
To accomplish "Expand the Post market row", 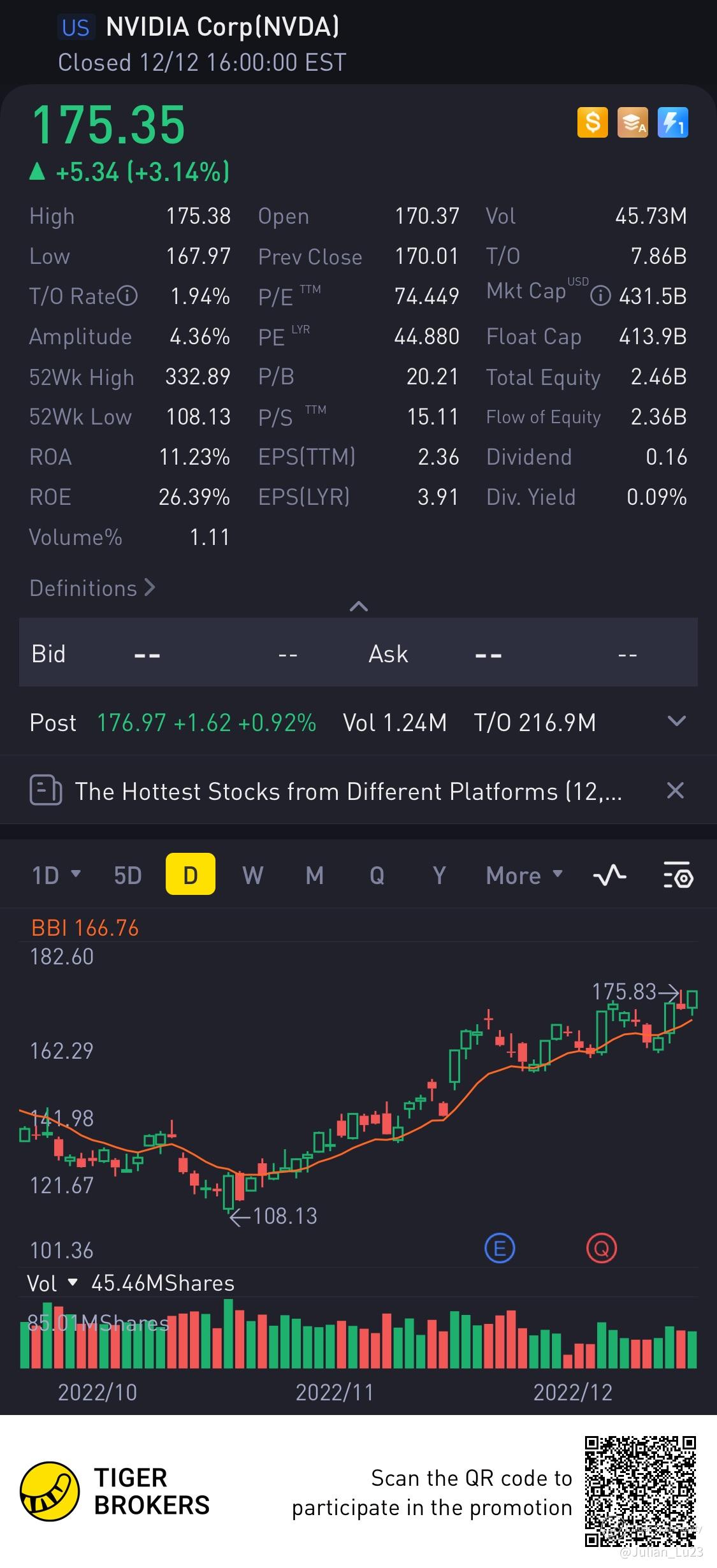I will click(676, 722).
